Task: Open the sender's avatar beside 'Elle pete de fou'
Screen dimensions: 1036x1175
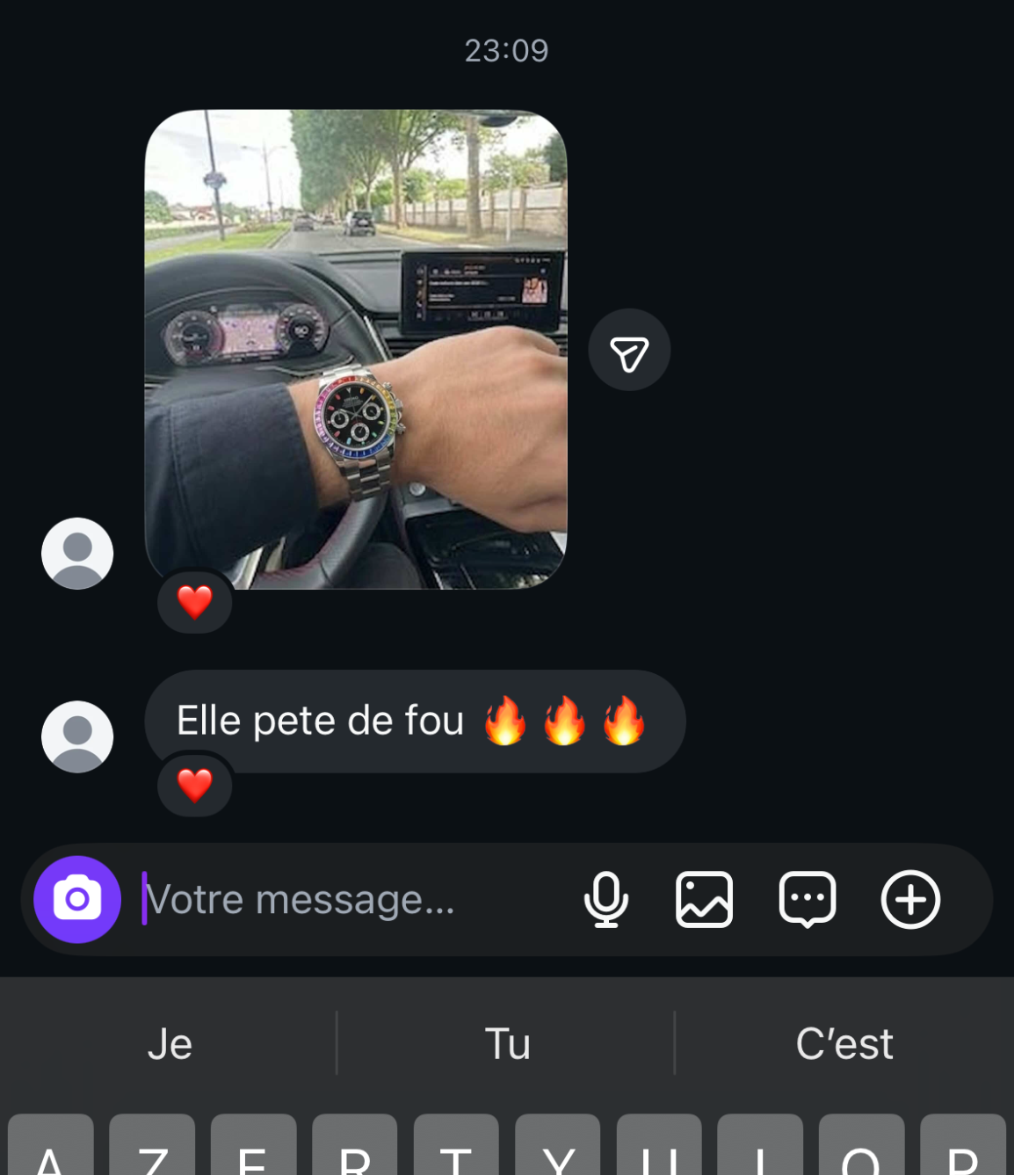Action: click(x=77, y=736)
